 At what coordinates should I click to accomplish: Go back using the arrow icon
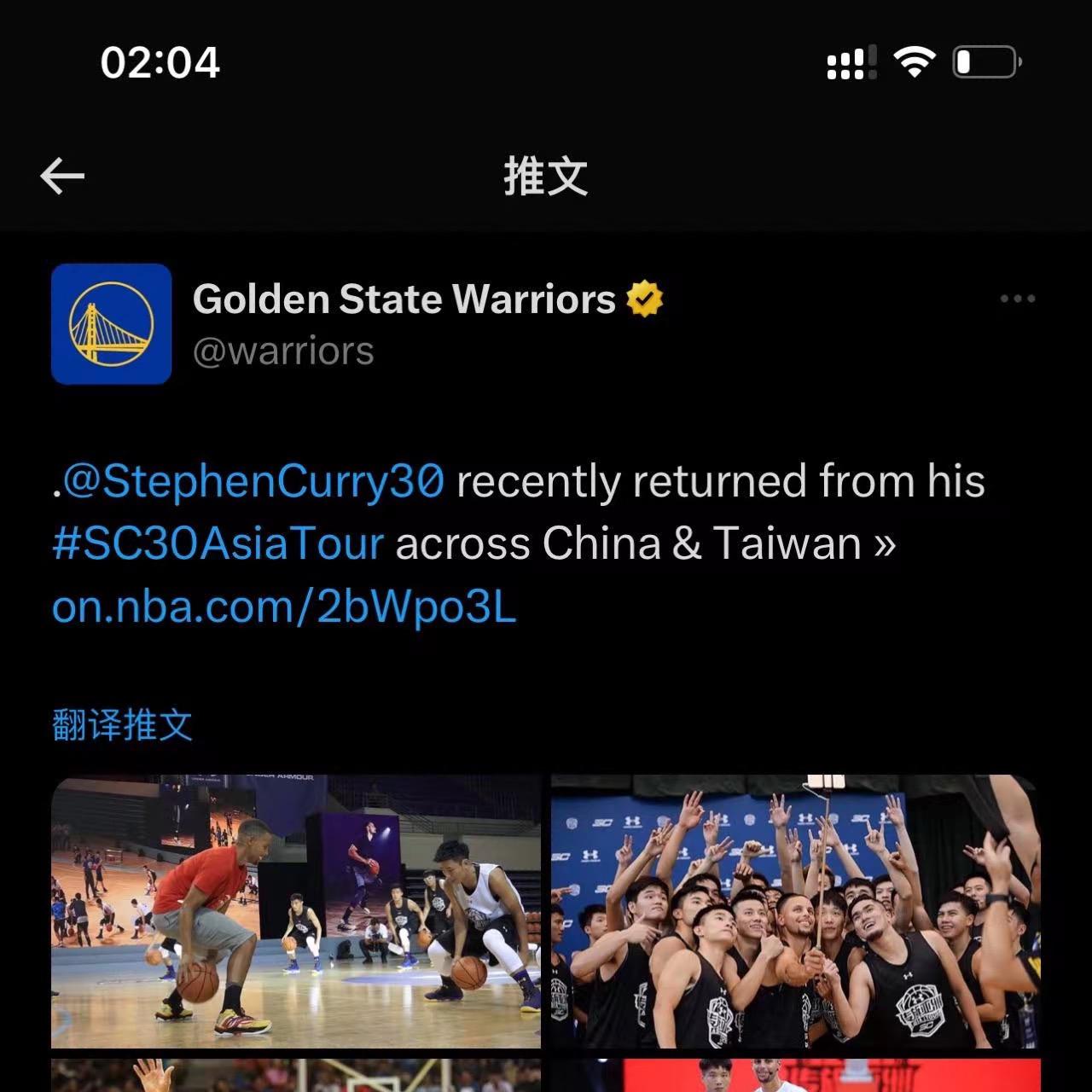click(x=62, y=177)
